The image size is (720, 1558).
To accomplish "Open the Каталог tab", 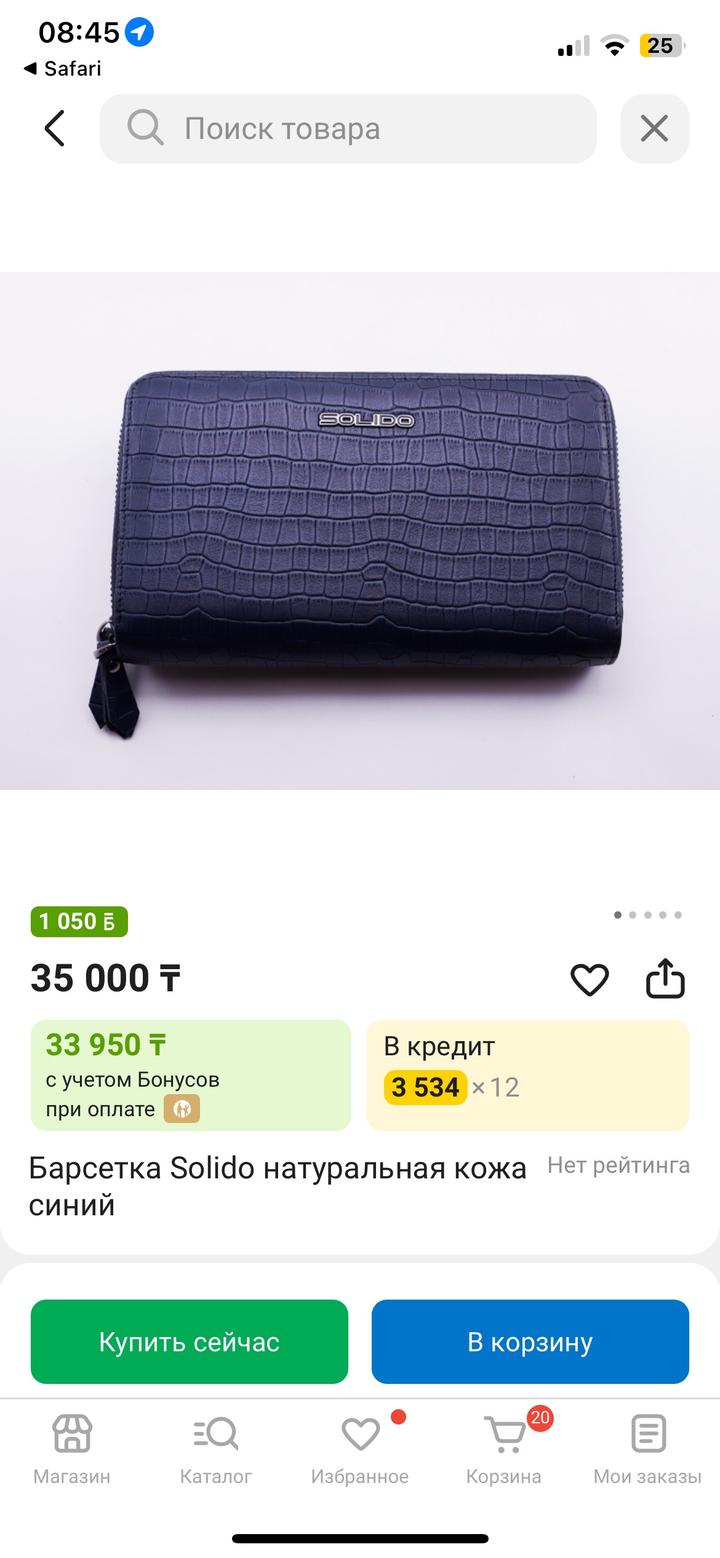I will pyautogui.click(x=216, y=1449).
